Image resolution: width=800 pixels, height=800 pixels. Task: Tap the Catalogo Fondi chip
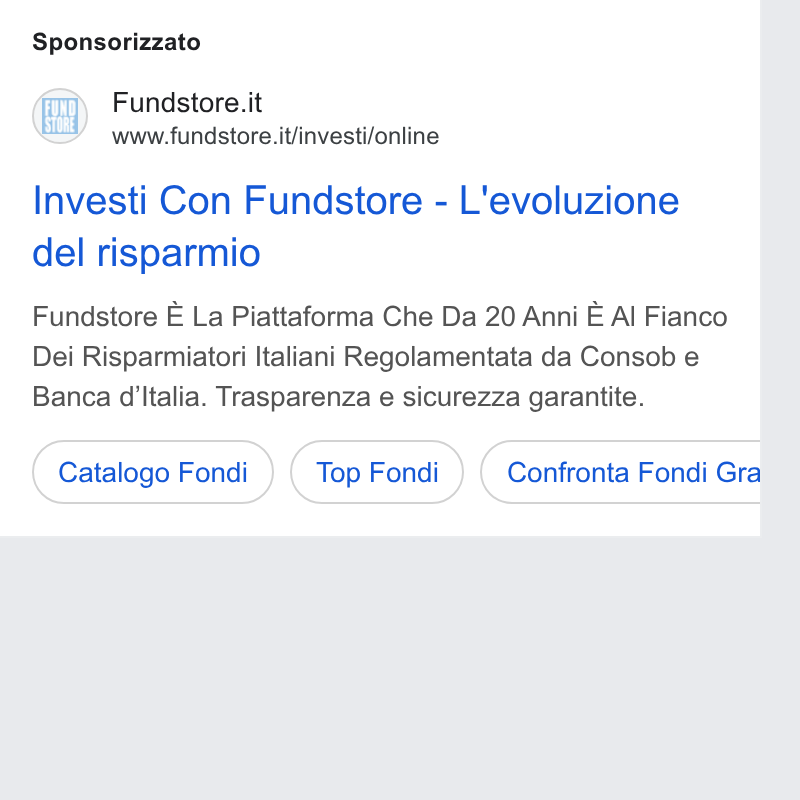click(x=153, y=472)
